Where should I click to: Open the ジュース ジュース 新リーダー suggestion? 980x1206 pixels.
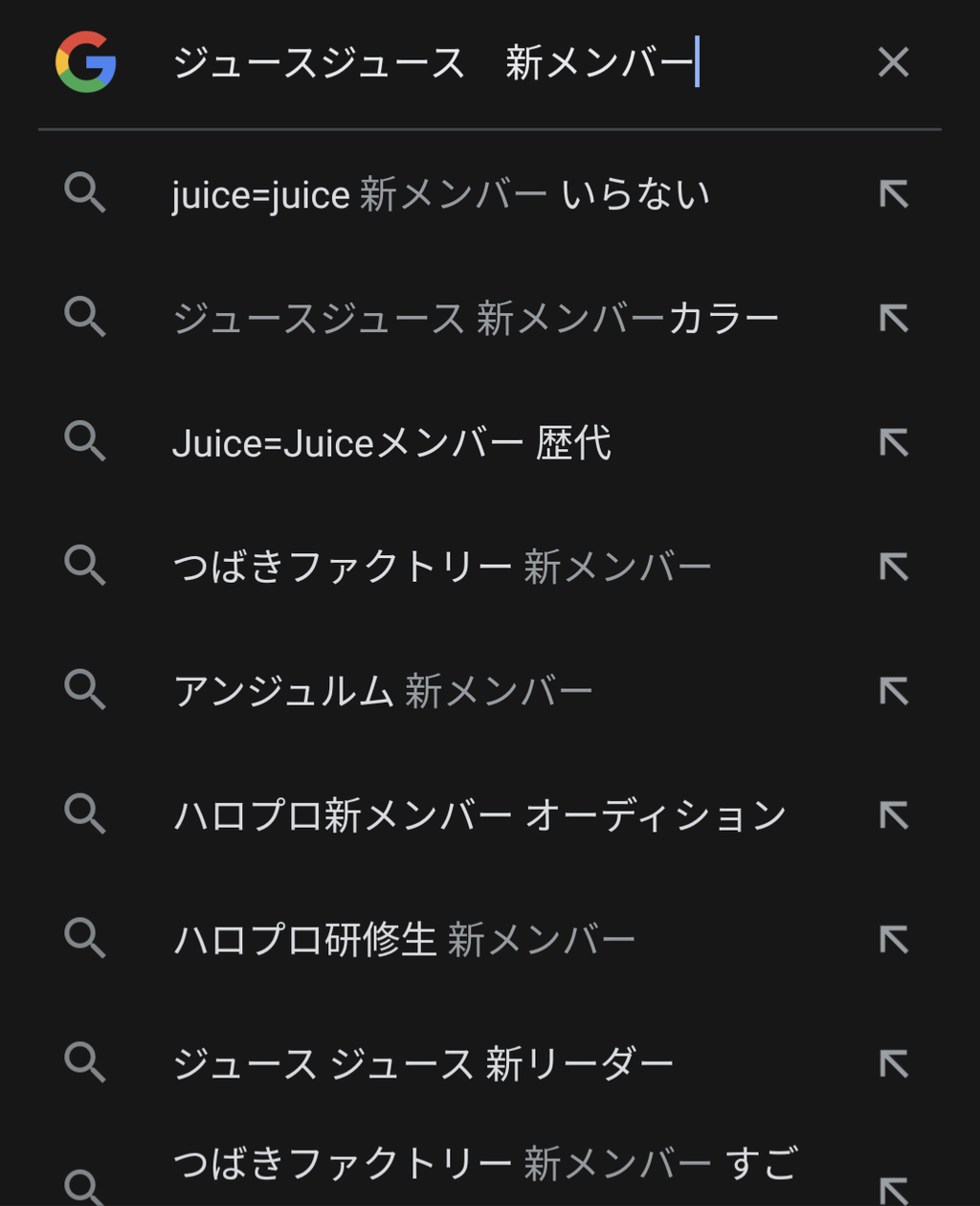point(423,1063)
